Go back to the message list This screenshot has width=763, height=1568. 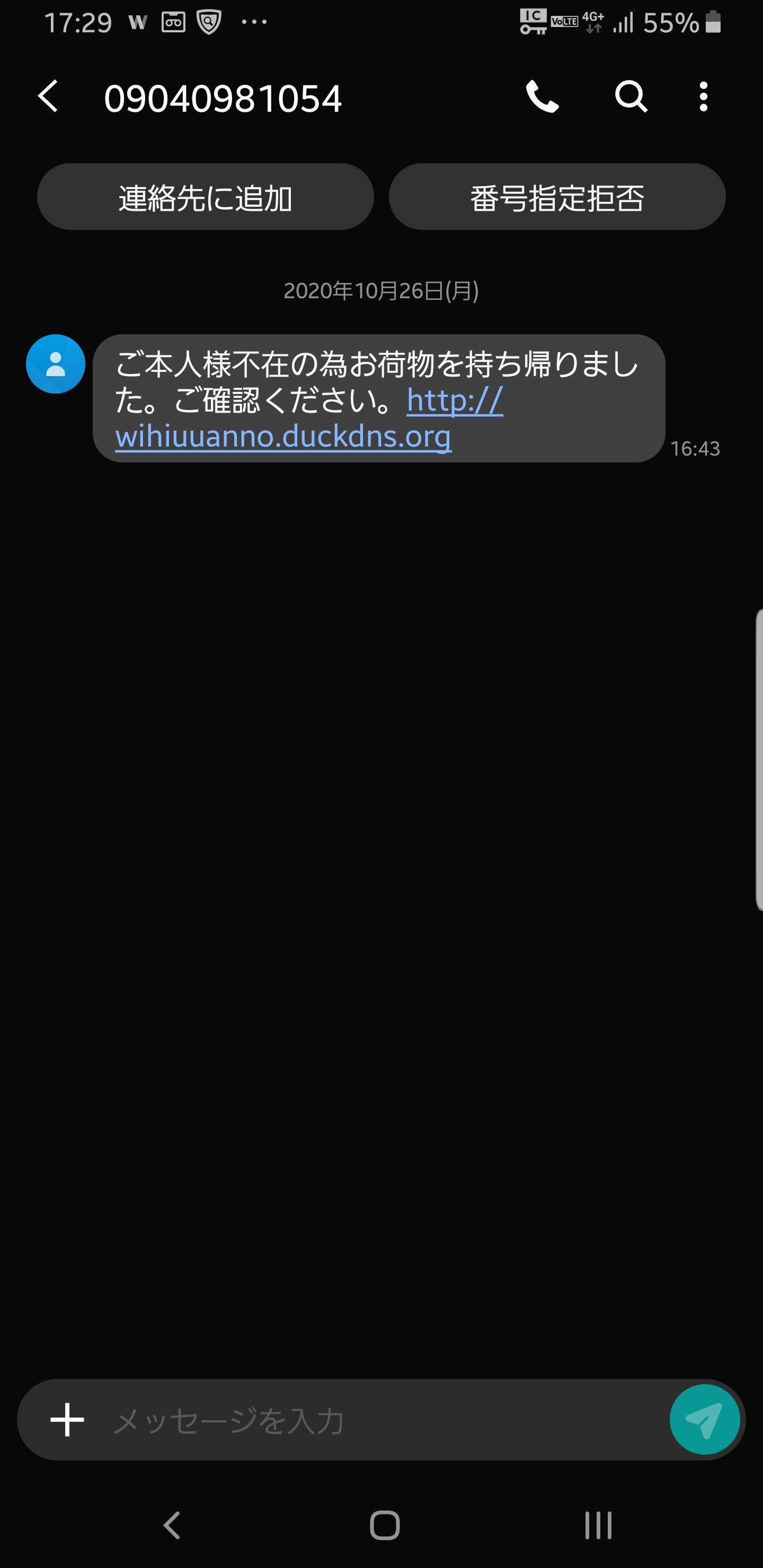point(48,97)
